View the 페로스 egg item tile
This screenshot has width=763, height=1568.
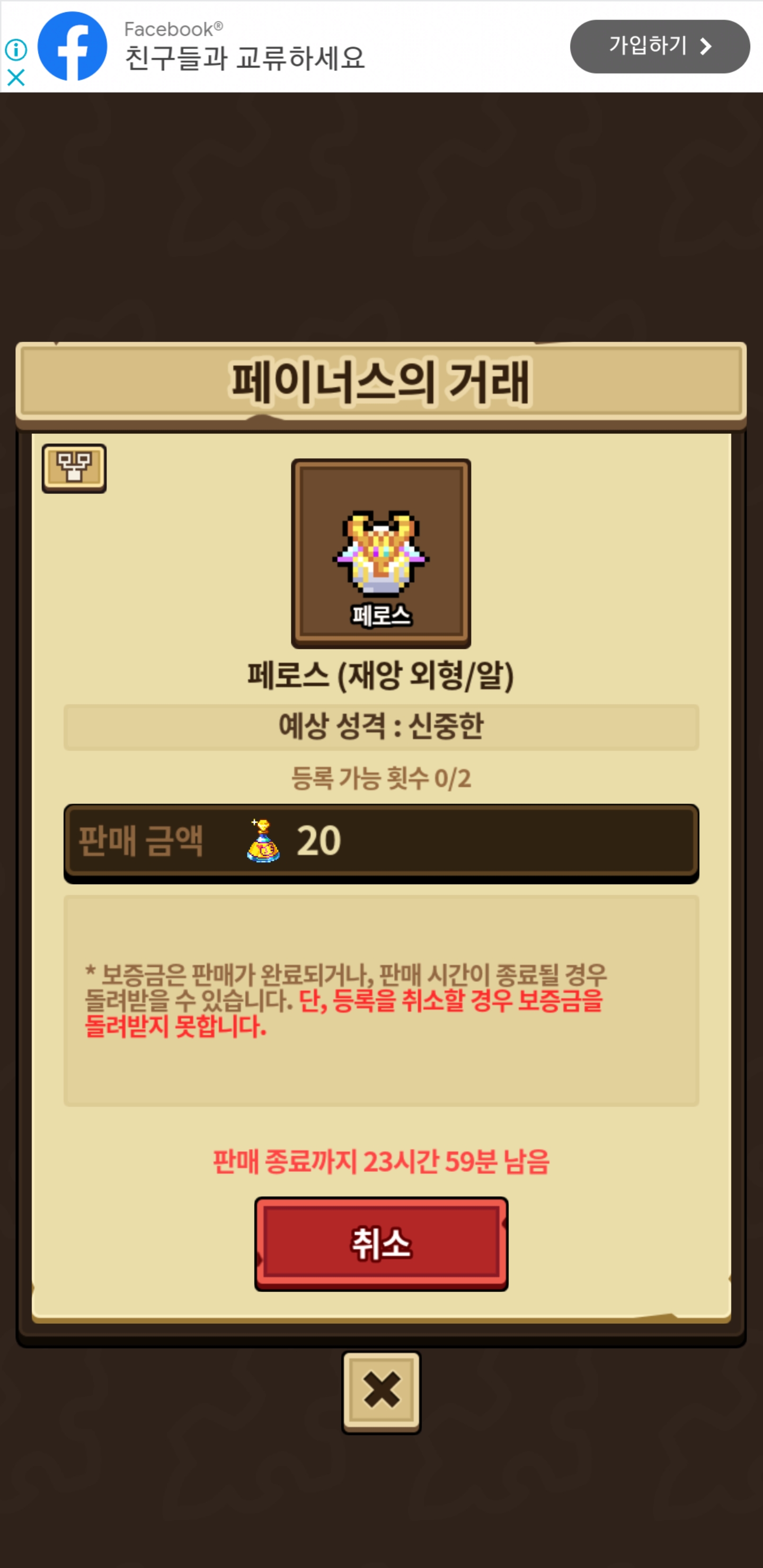click(x=380, y=553)
